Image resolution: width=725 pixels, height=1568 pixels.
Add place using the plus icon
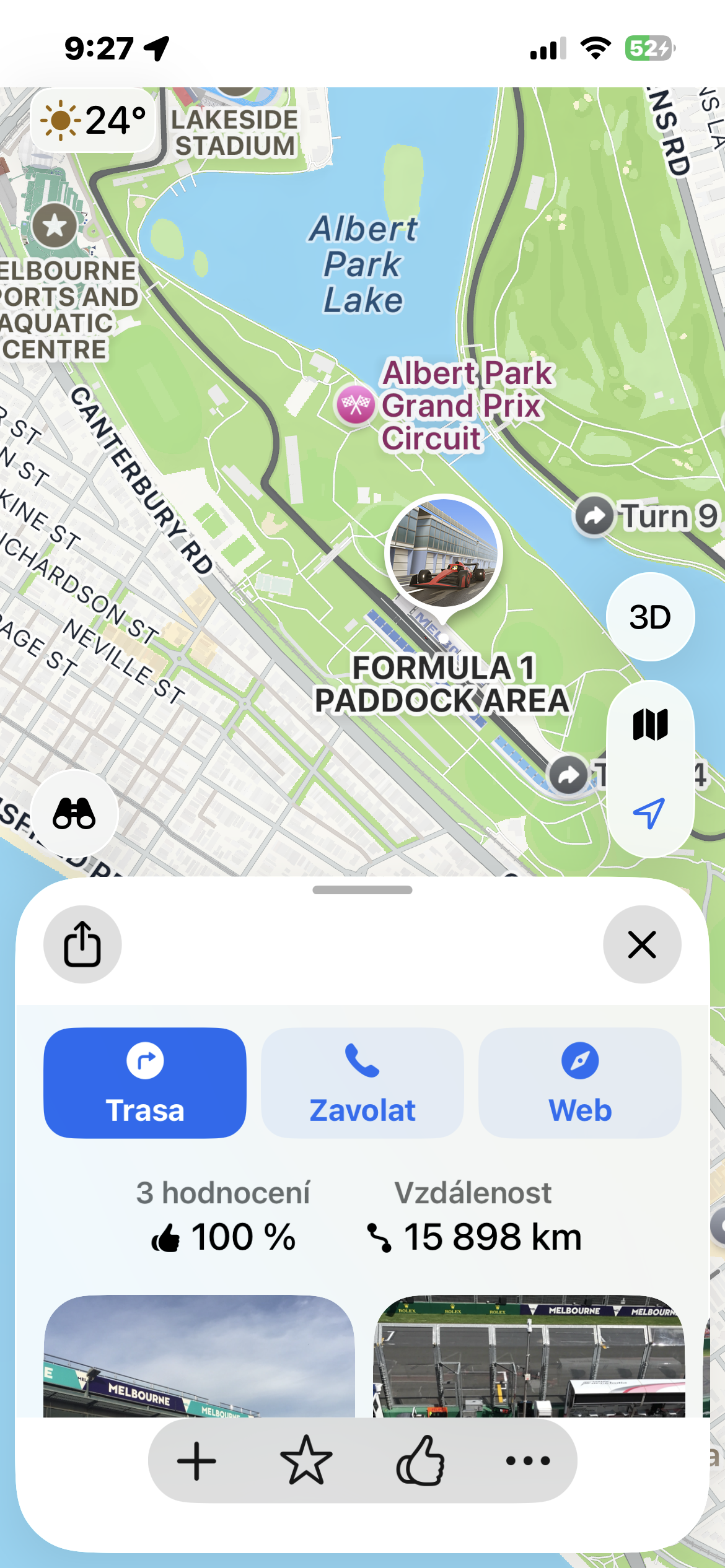(196, 1461)
